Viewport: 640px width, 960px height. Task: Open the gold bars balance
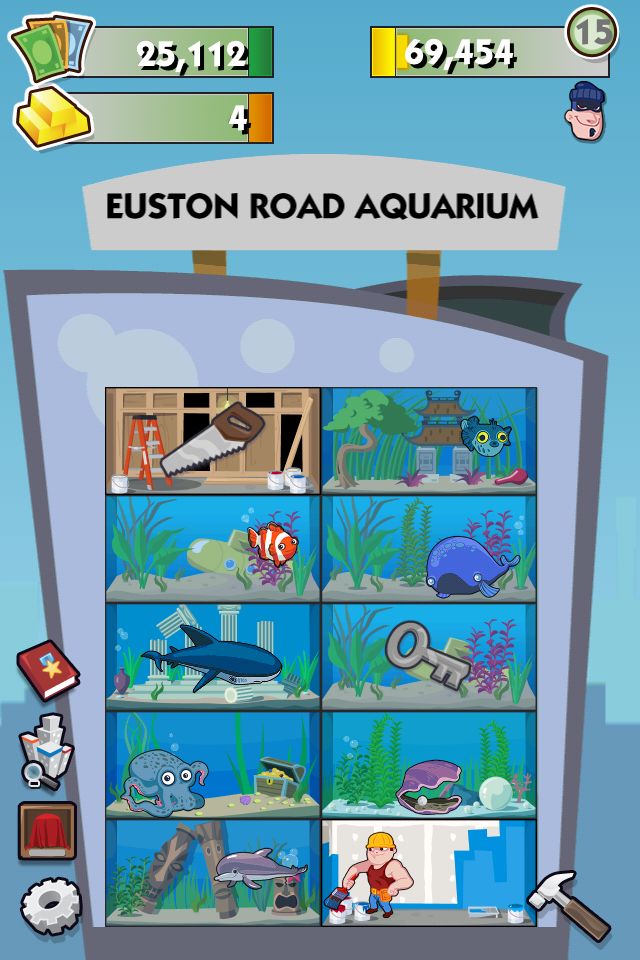(144, 118)
